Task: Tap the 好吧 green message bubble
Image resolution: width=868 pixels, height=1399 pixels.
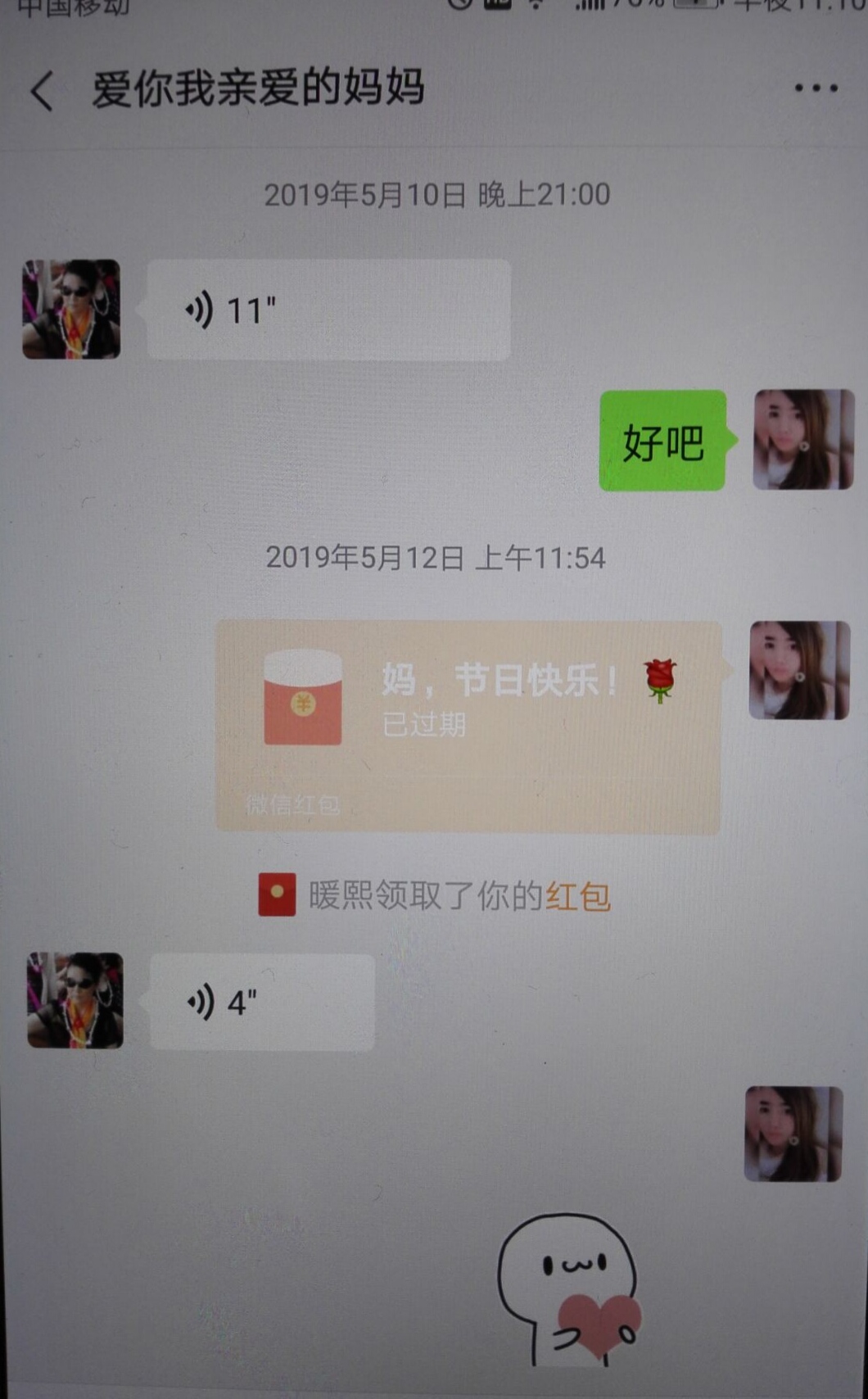Action: point(663,441)
